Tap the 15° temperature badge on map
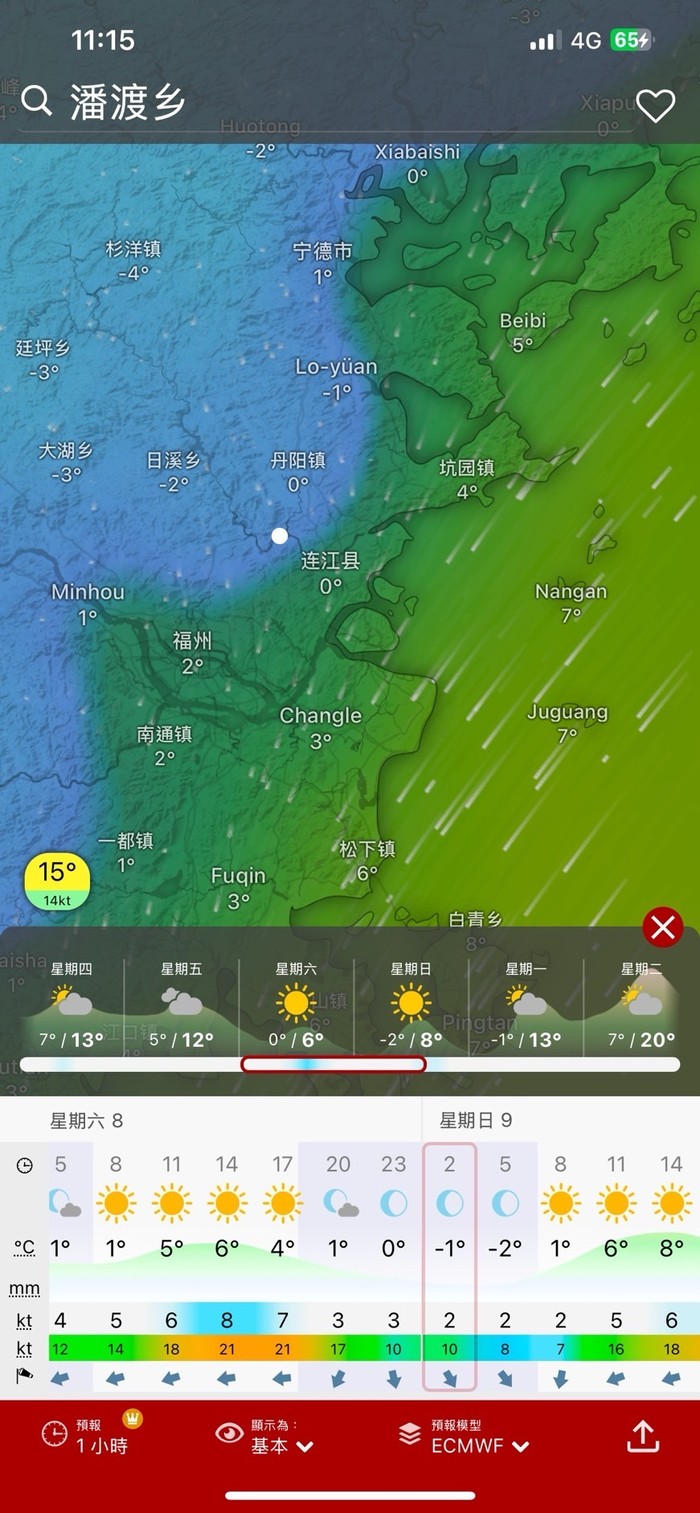This screenshot has width=700, height=1513. [x=57, y=881]
